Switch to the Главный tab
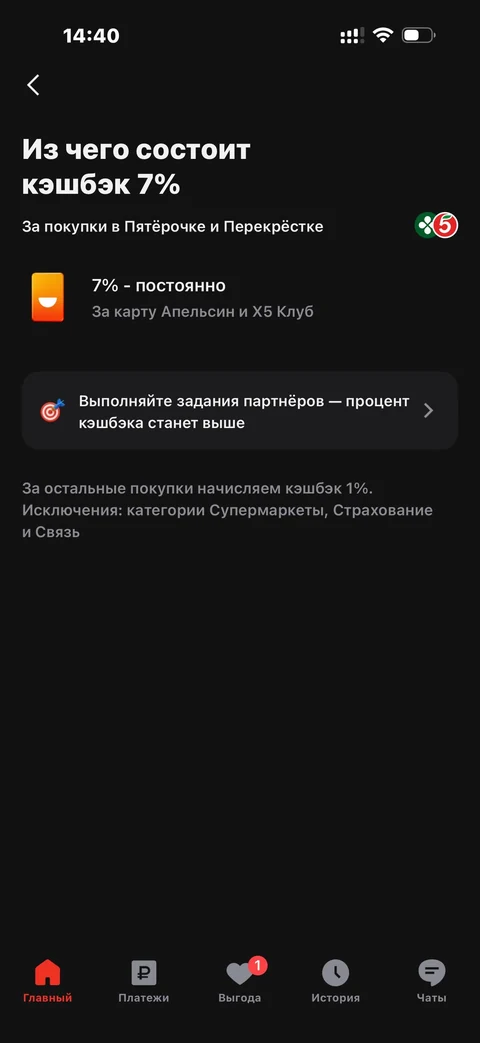480x1043 pixels. pos(47,981)
